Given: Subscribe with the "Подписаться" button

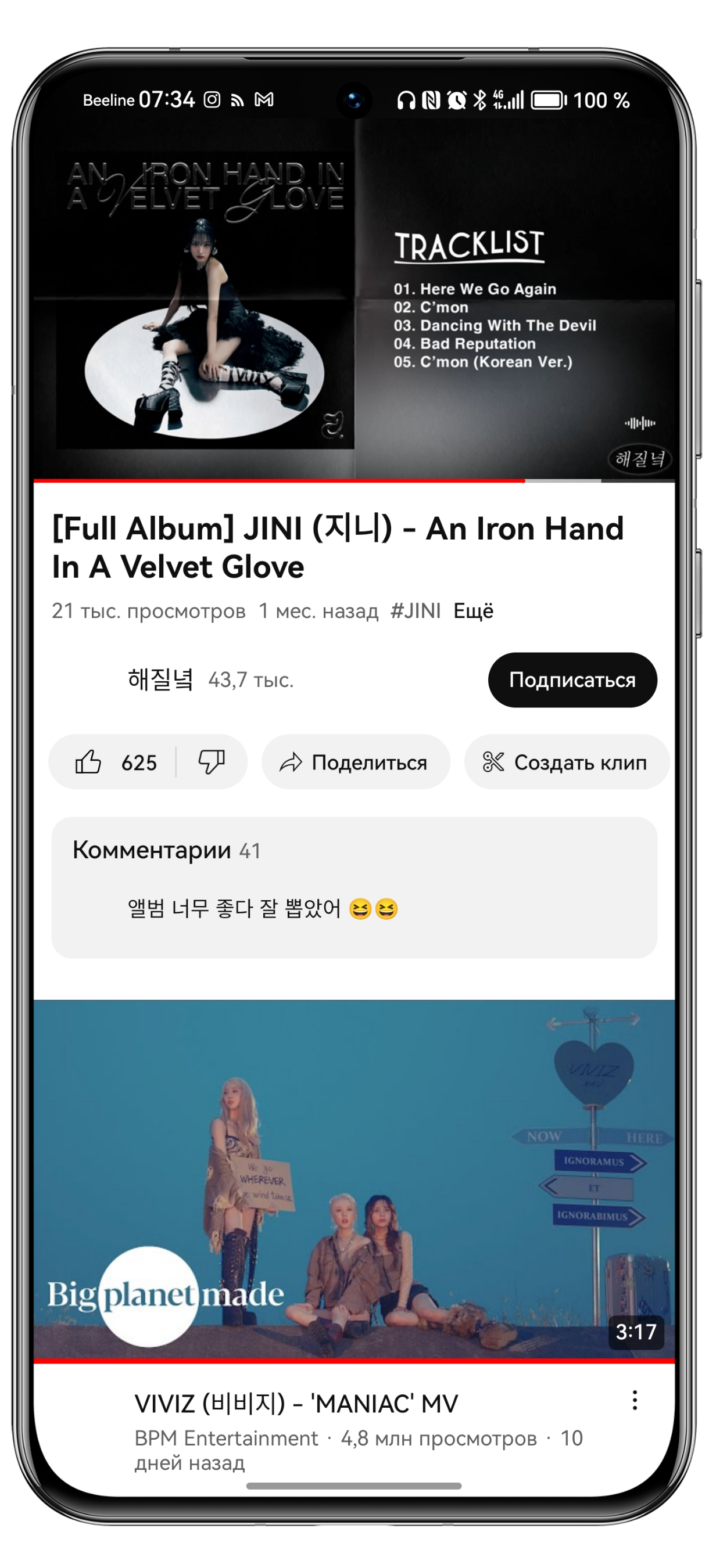Looking at the screenshot, I should pyautogui.click(x=572, y=680).
